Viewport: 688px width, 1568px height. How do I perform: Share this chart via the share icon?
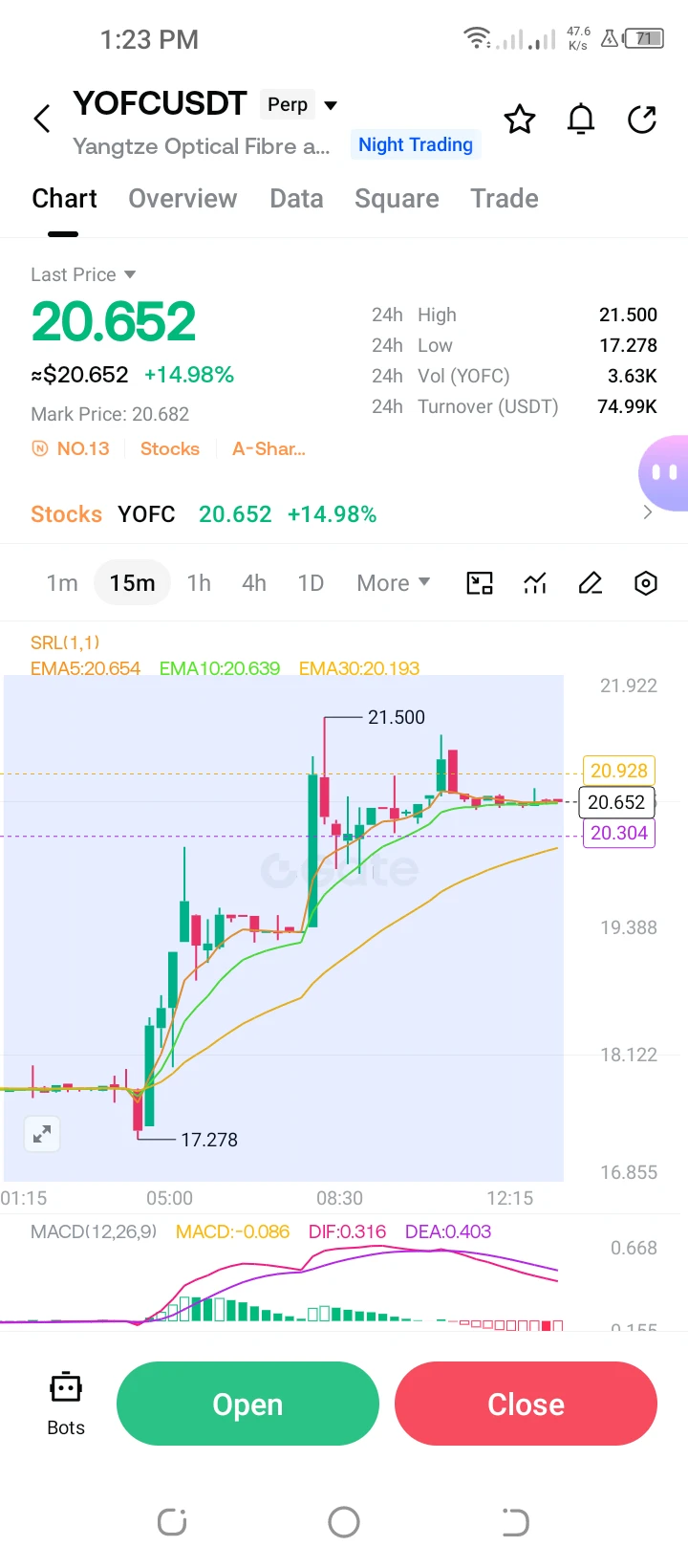pyautogui.click(x=642, y=120)
